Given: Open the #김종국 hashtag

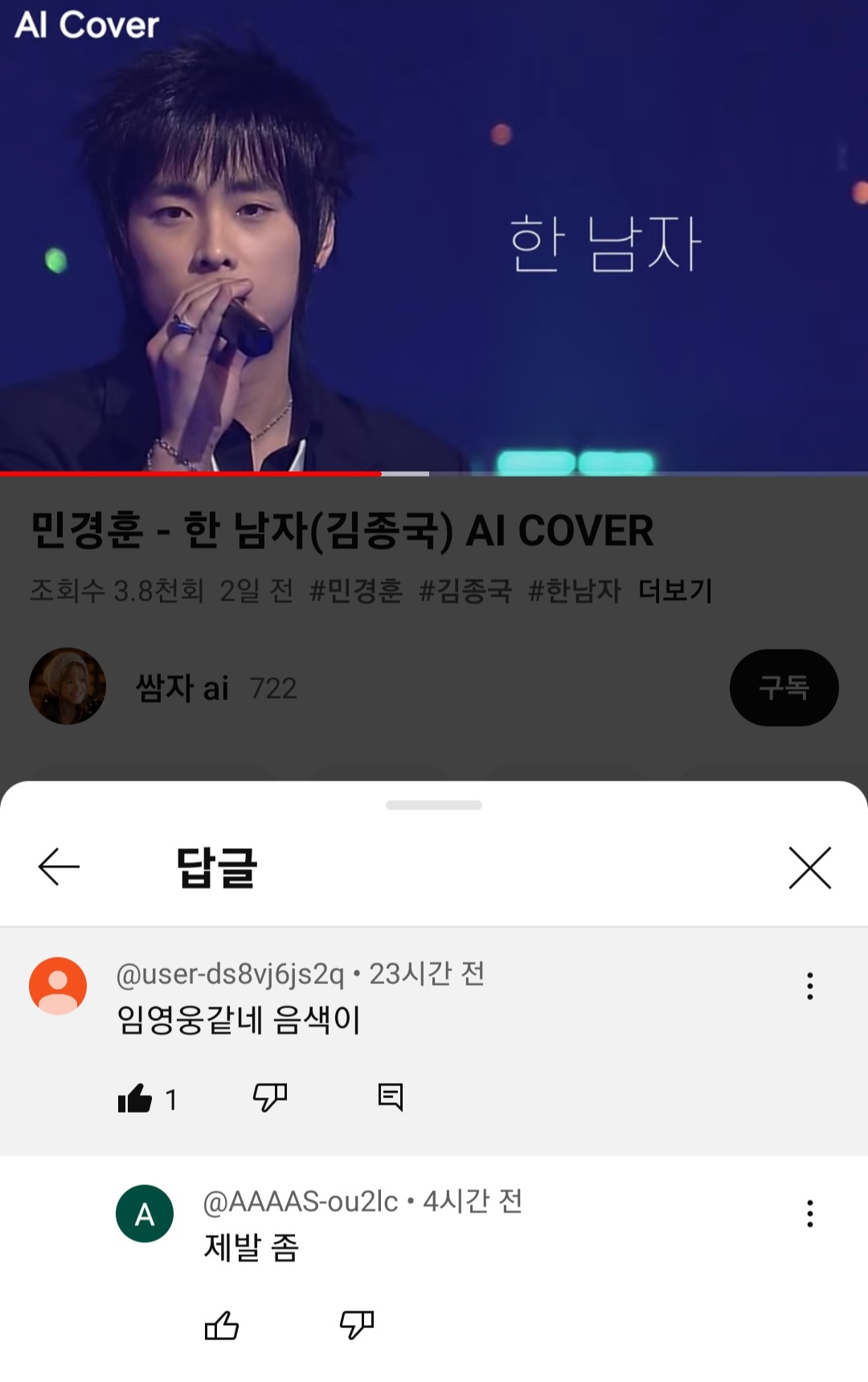Looking at the screenshot, I should [x=465, y=591].
